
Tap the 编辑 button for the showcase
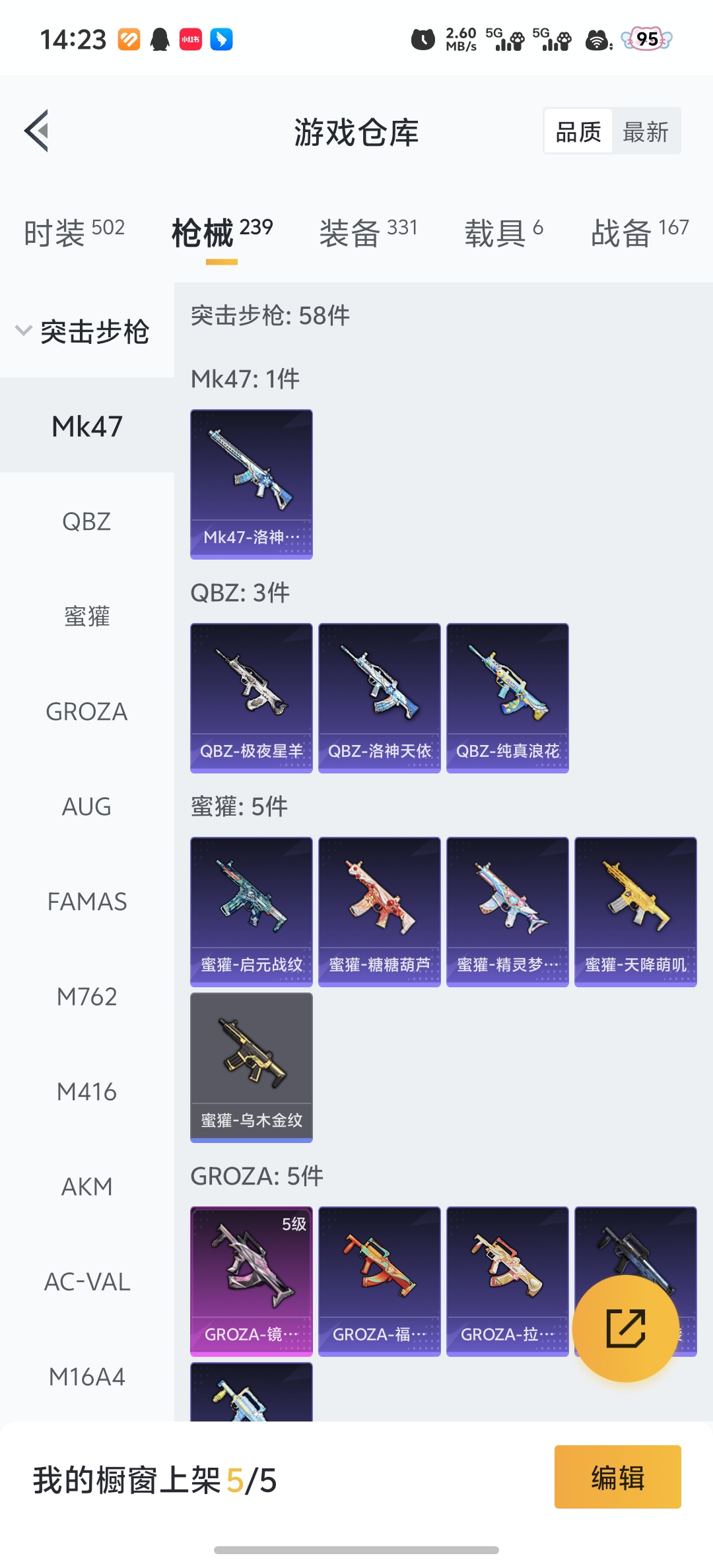pyautogui.click(x=617, y=1477)
